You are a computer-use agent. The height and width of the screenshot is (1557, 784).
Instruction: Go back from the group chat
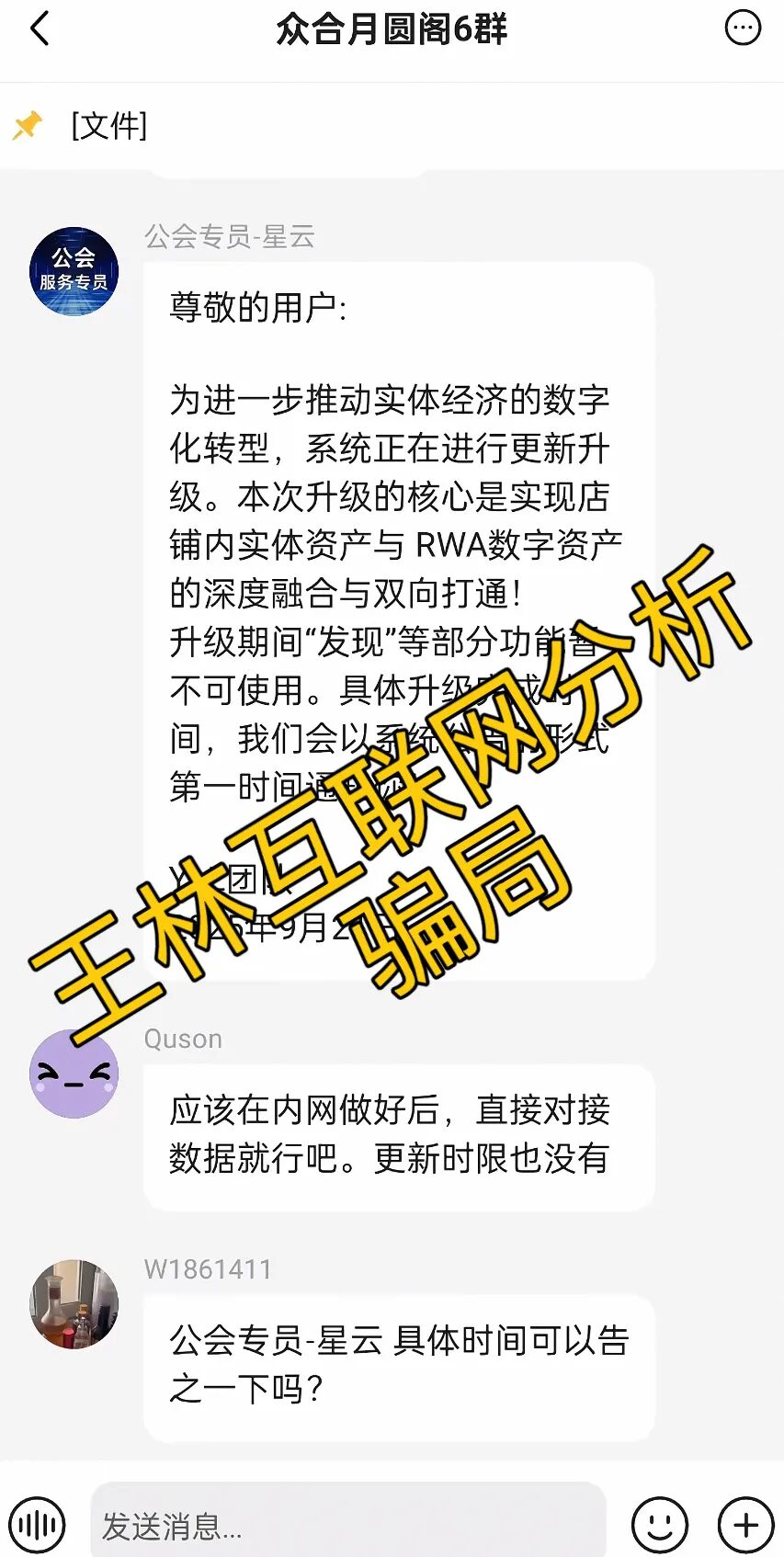[x=40, y=29]
